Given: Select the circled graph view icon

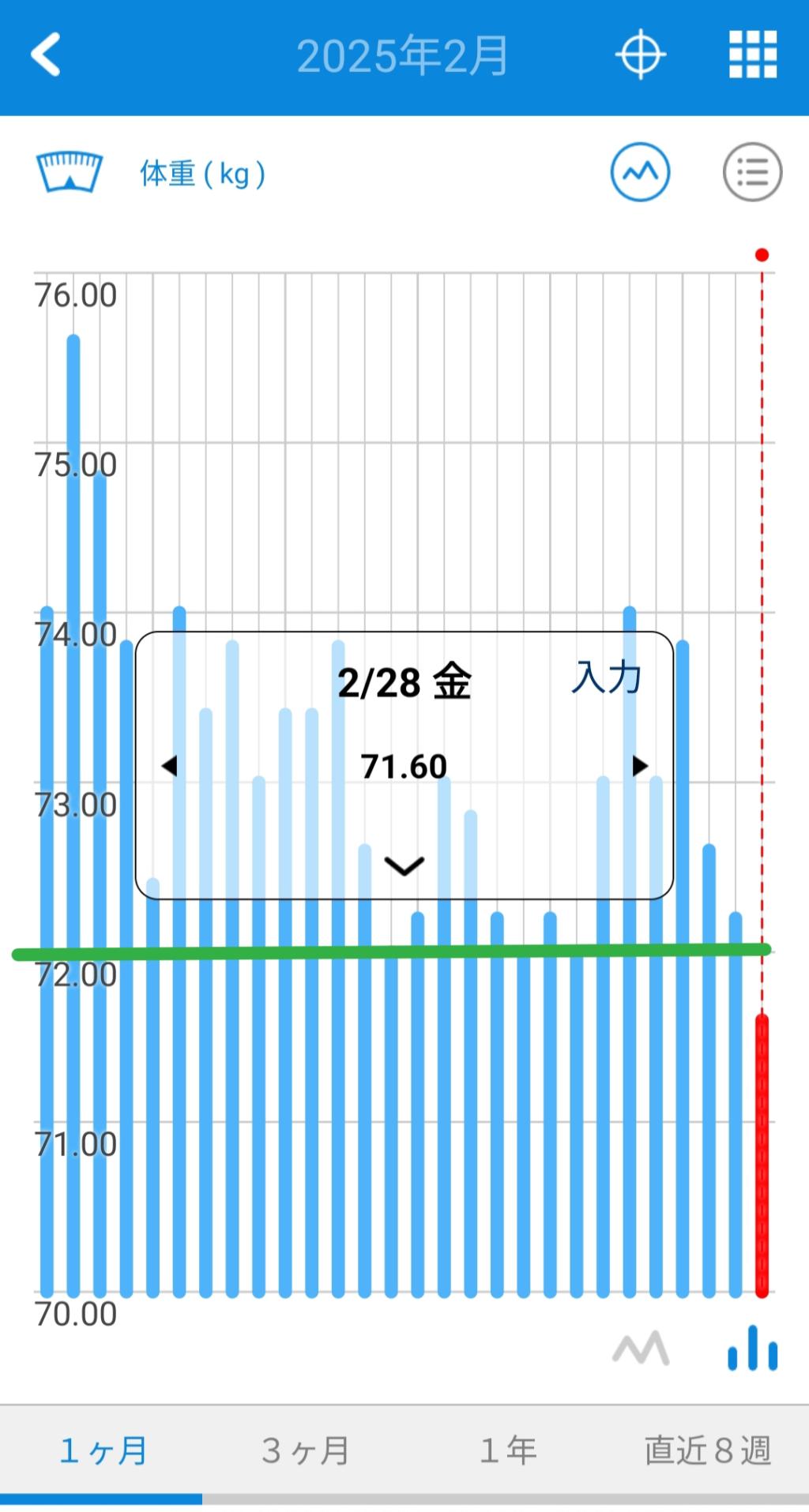Looking at the screenshot, I should click(640, 172).
